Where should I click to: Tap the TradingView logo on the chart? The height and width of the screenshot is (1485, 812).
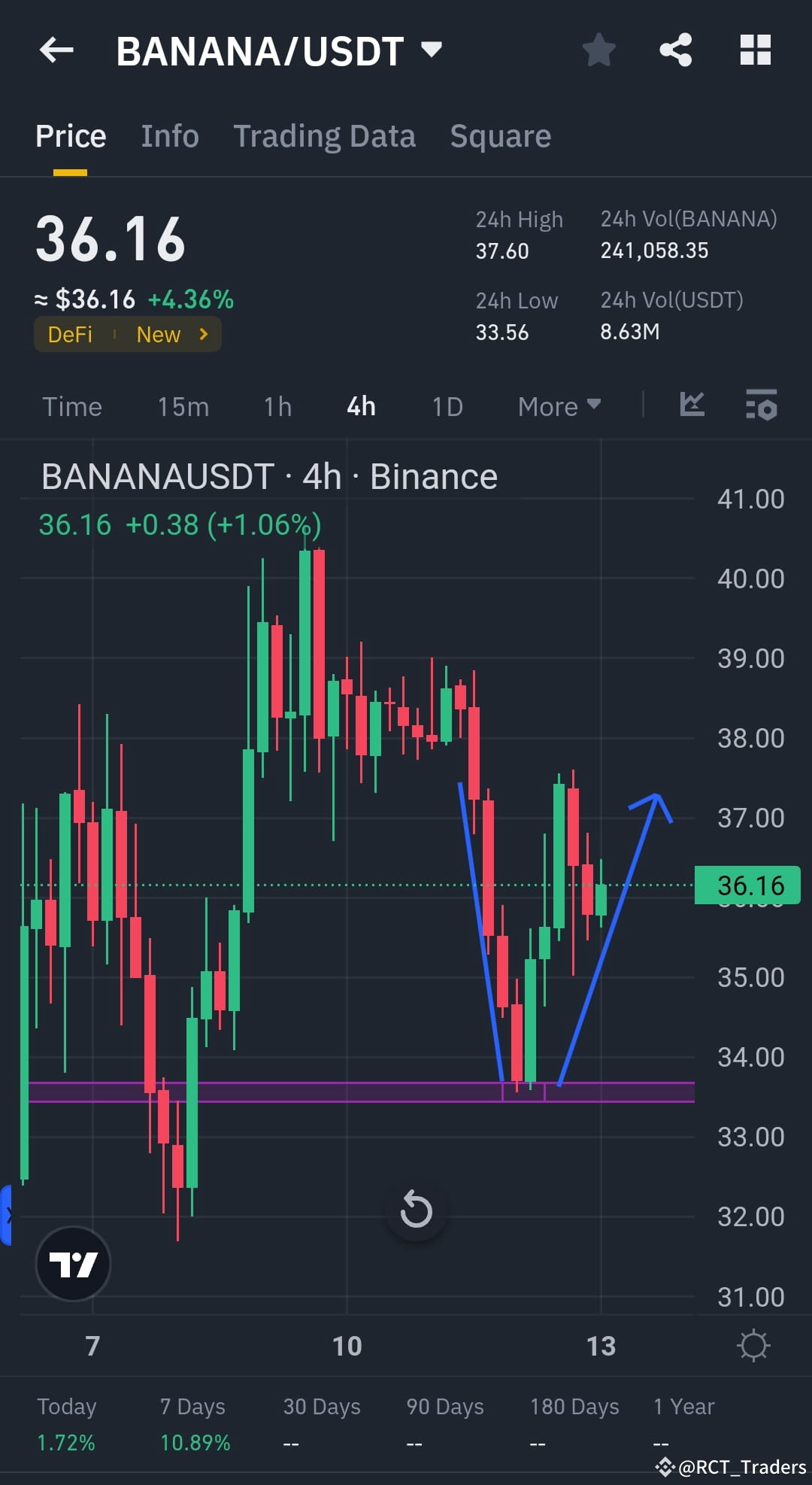pyautogui.click(x=73, y=1264)
